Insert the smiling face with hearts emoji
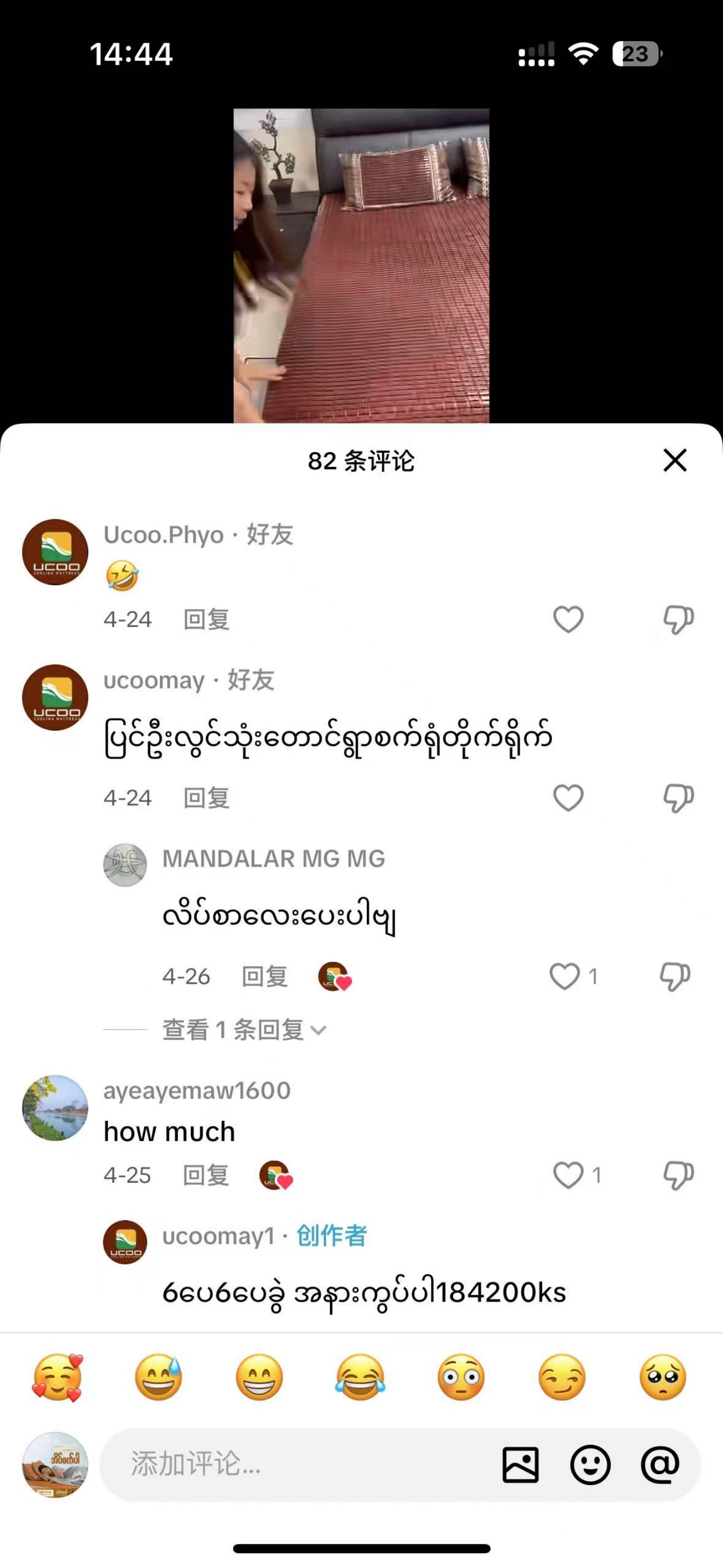723x1568 pixels. pos(58,1377)
